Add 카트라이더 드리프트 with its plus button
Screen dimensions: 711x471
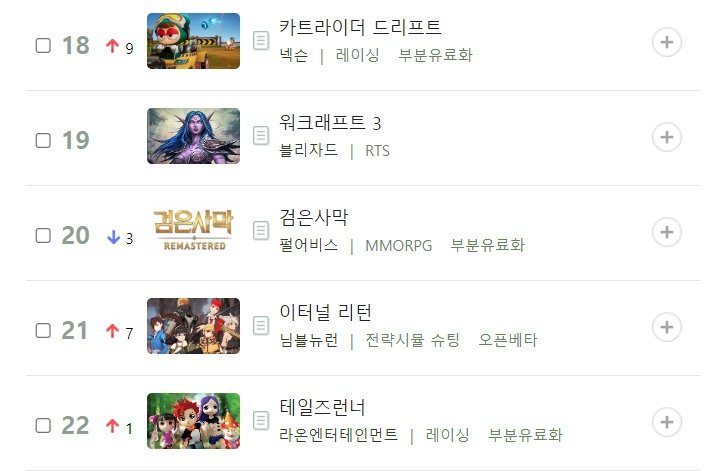coord(667,42)
